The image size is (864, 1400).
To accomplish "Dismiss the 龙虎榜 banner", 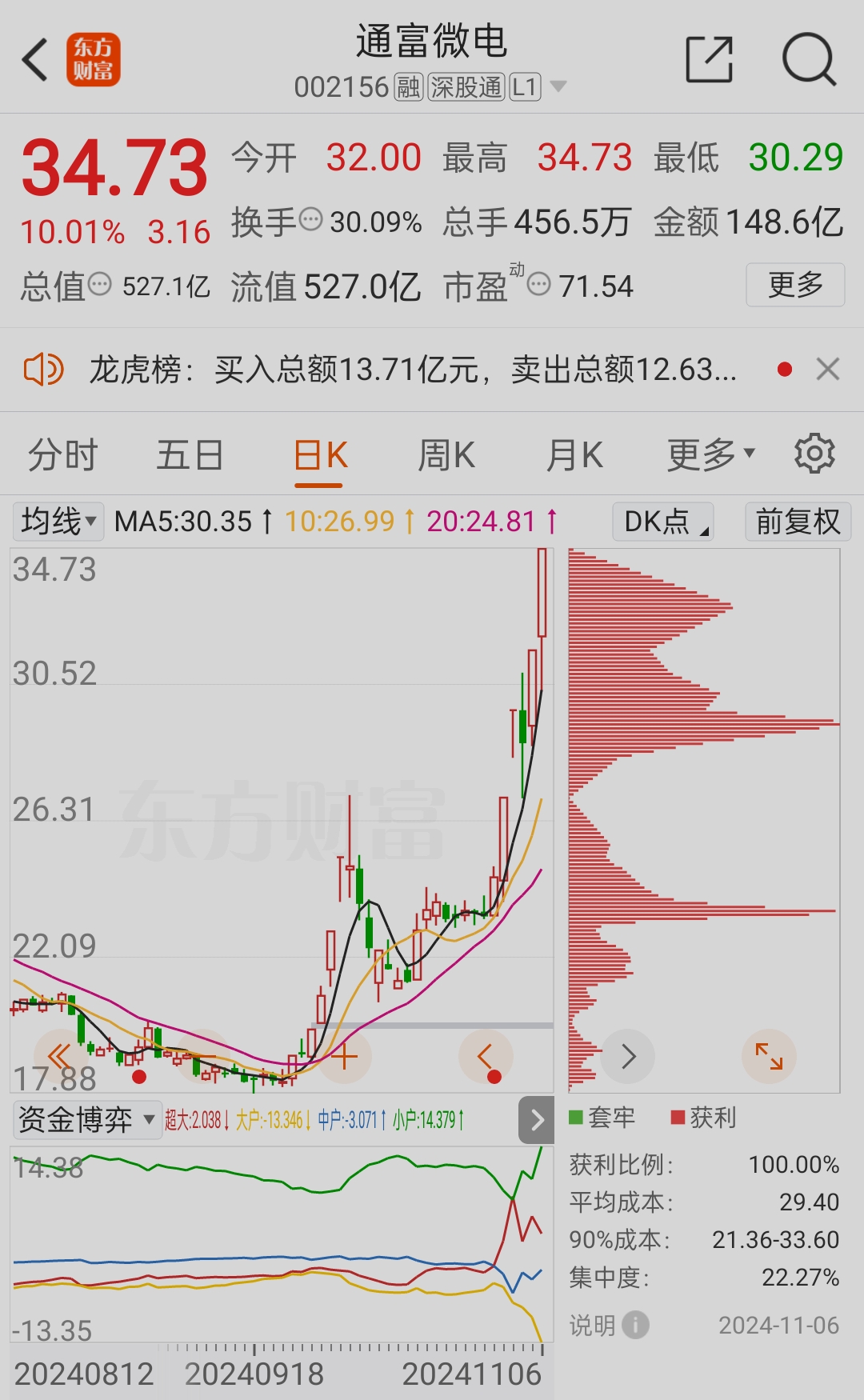I will (828, 369).
